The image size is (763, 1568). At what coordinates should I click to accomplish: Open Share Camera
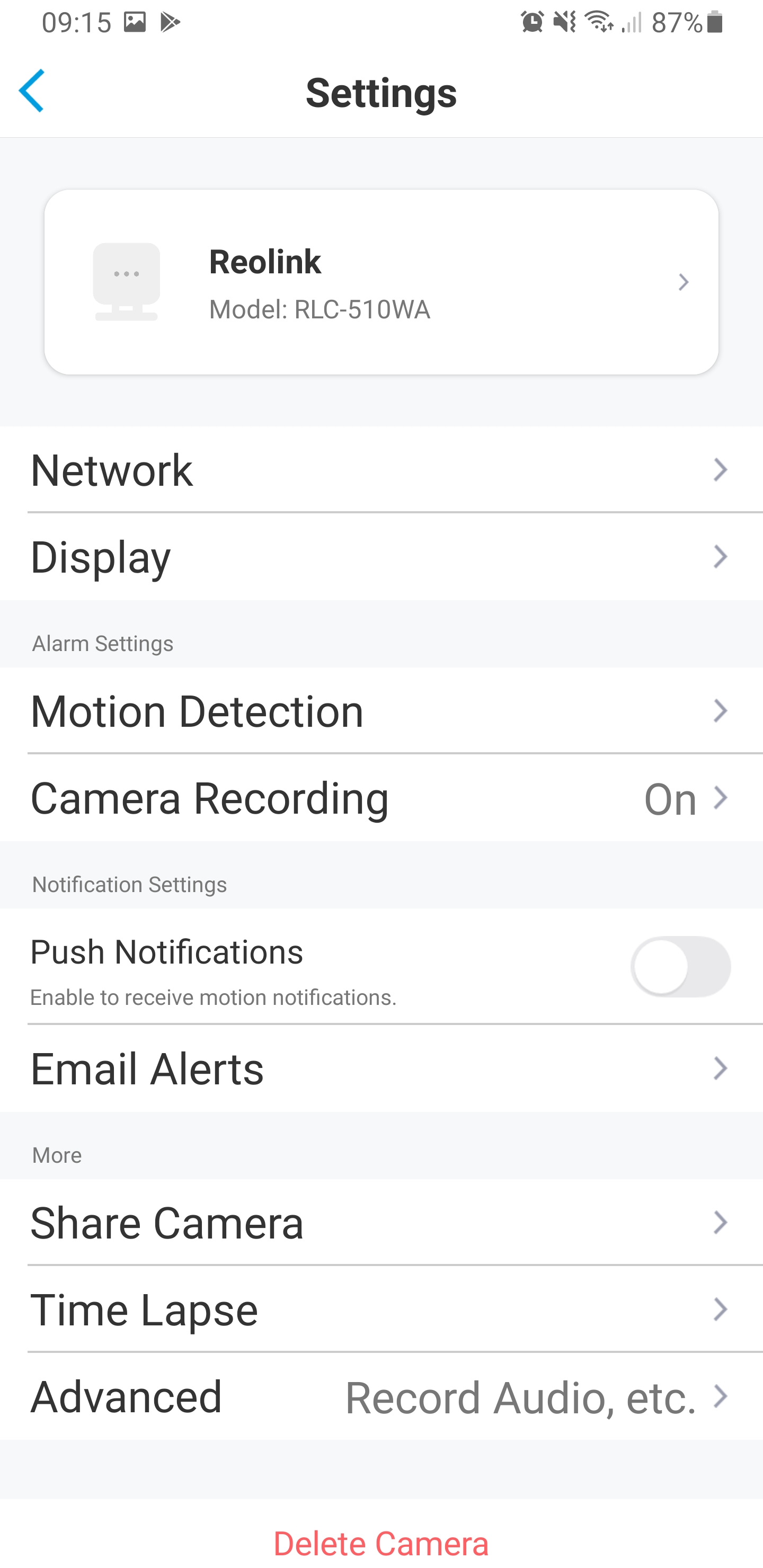click(x=381, y=1222)
